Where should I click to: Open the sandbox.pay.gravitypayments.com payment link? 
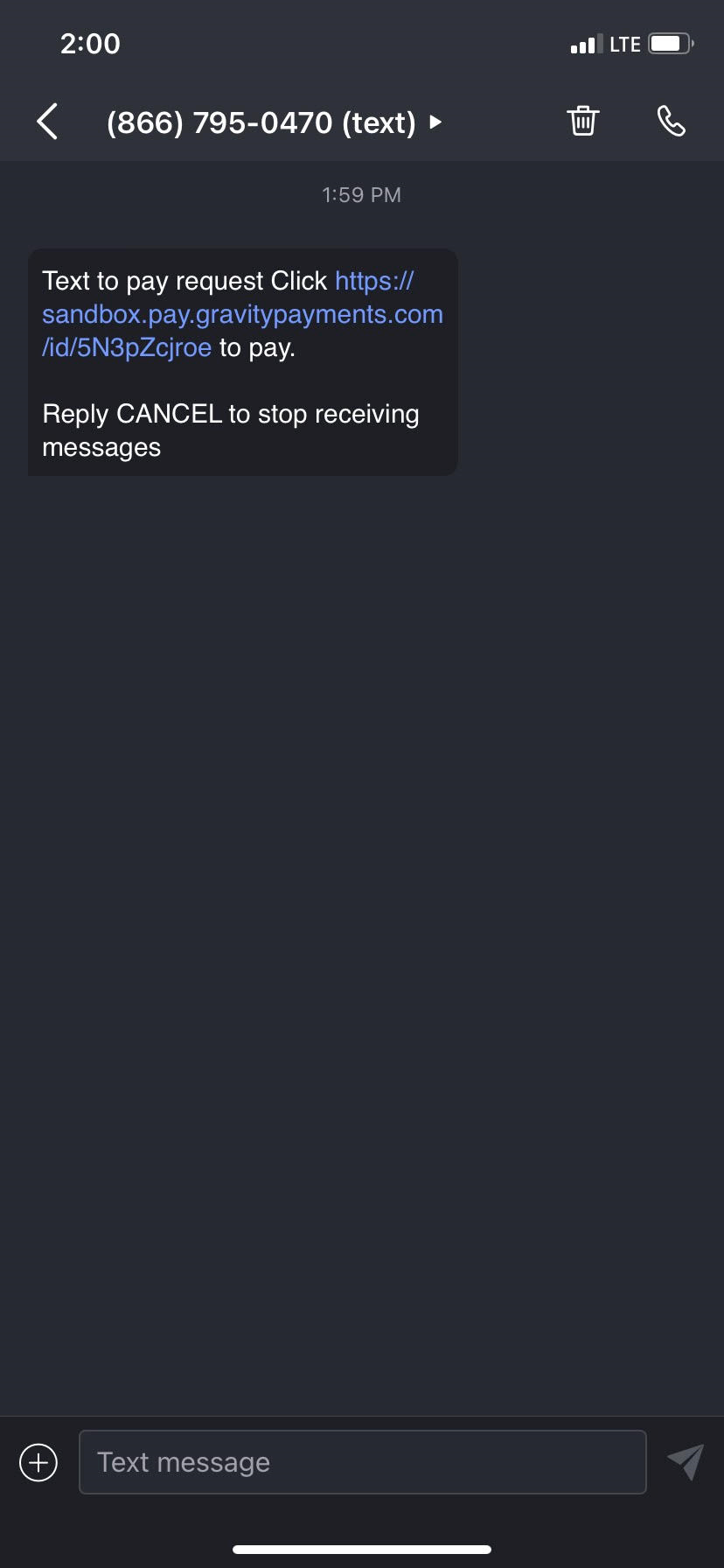[242, 314]
